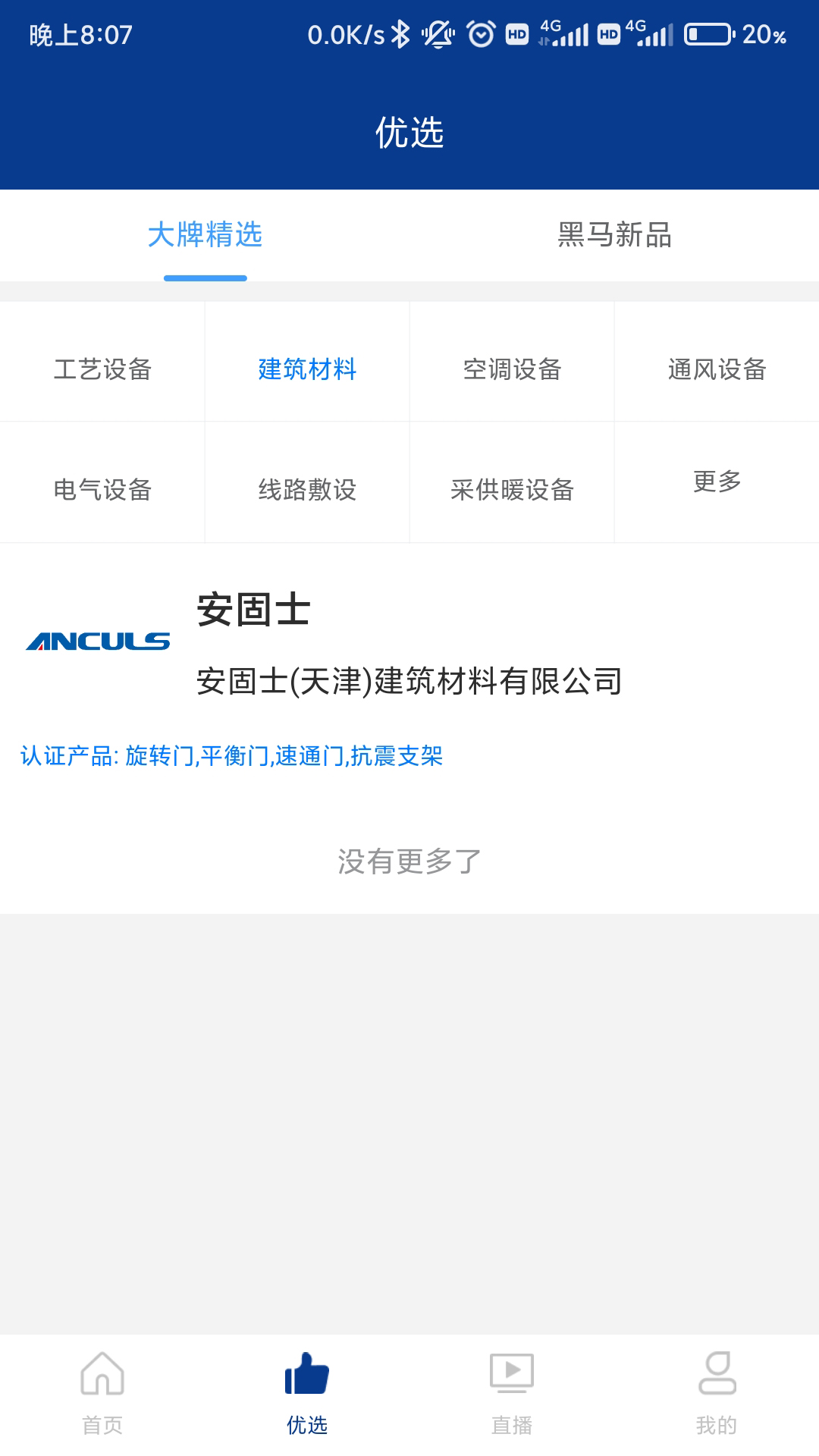The image size is (819, 1456).
Task: Switch to the 黑马新品 tab
Action: (x=614, y=236)
